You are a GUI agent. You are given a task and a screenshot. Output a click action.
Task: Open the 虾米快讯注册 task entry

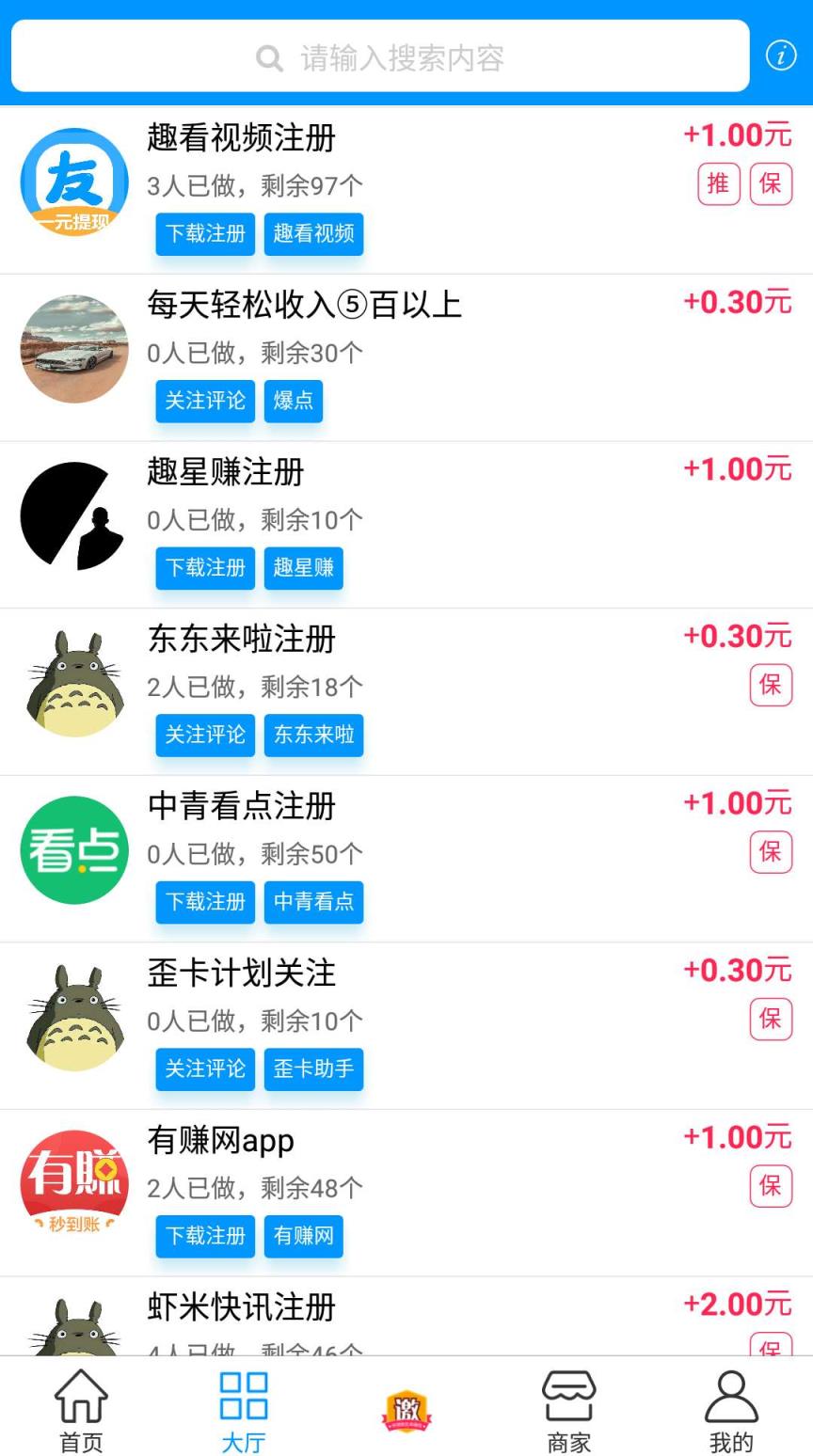241,1307
